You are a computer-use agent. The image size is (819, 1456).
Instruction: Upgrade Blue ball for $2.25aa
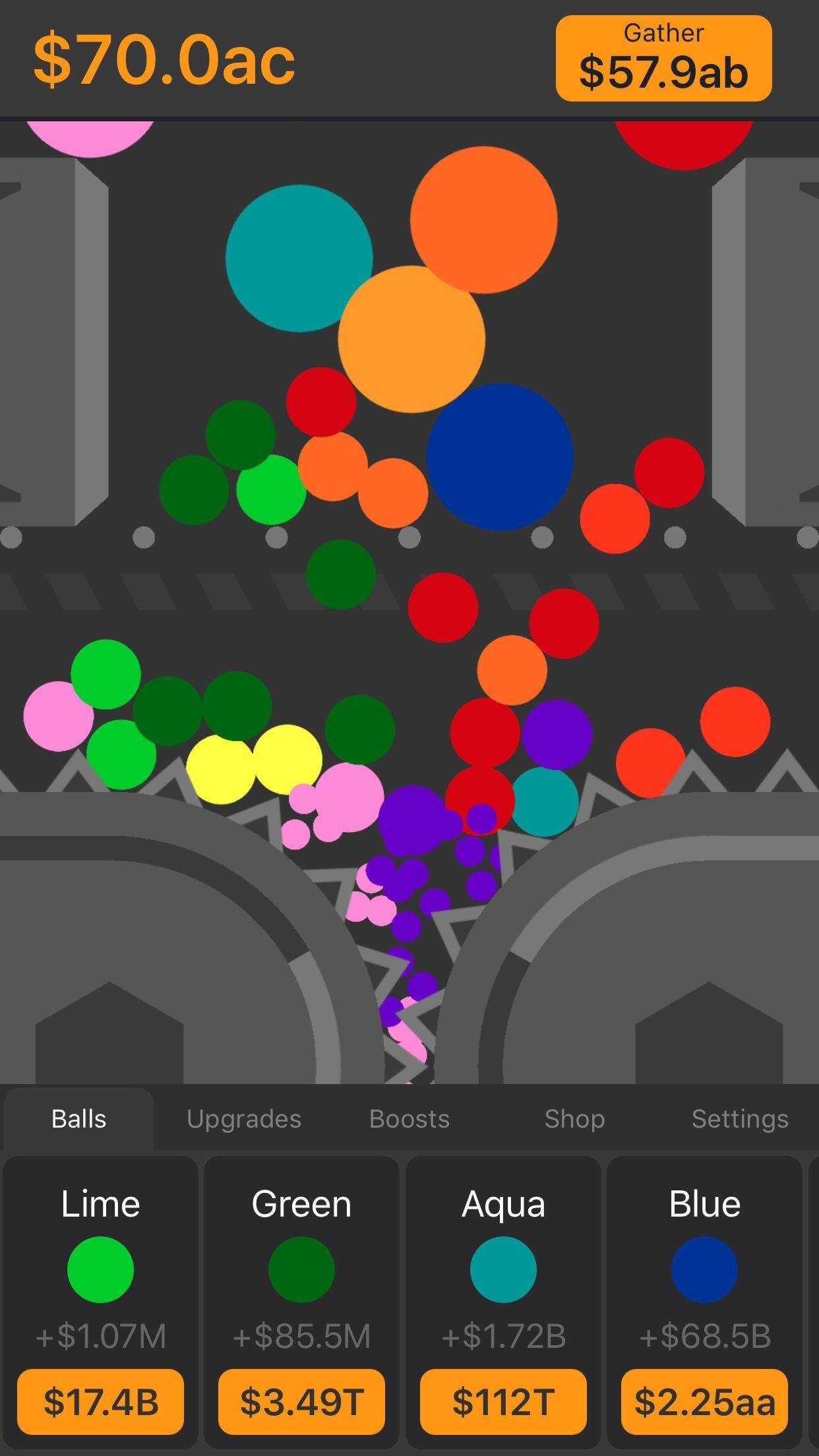tap(704, 1401)
